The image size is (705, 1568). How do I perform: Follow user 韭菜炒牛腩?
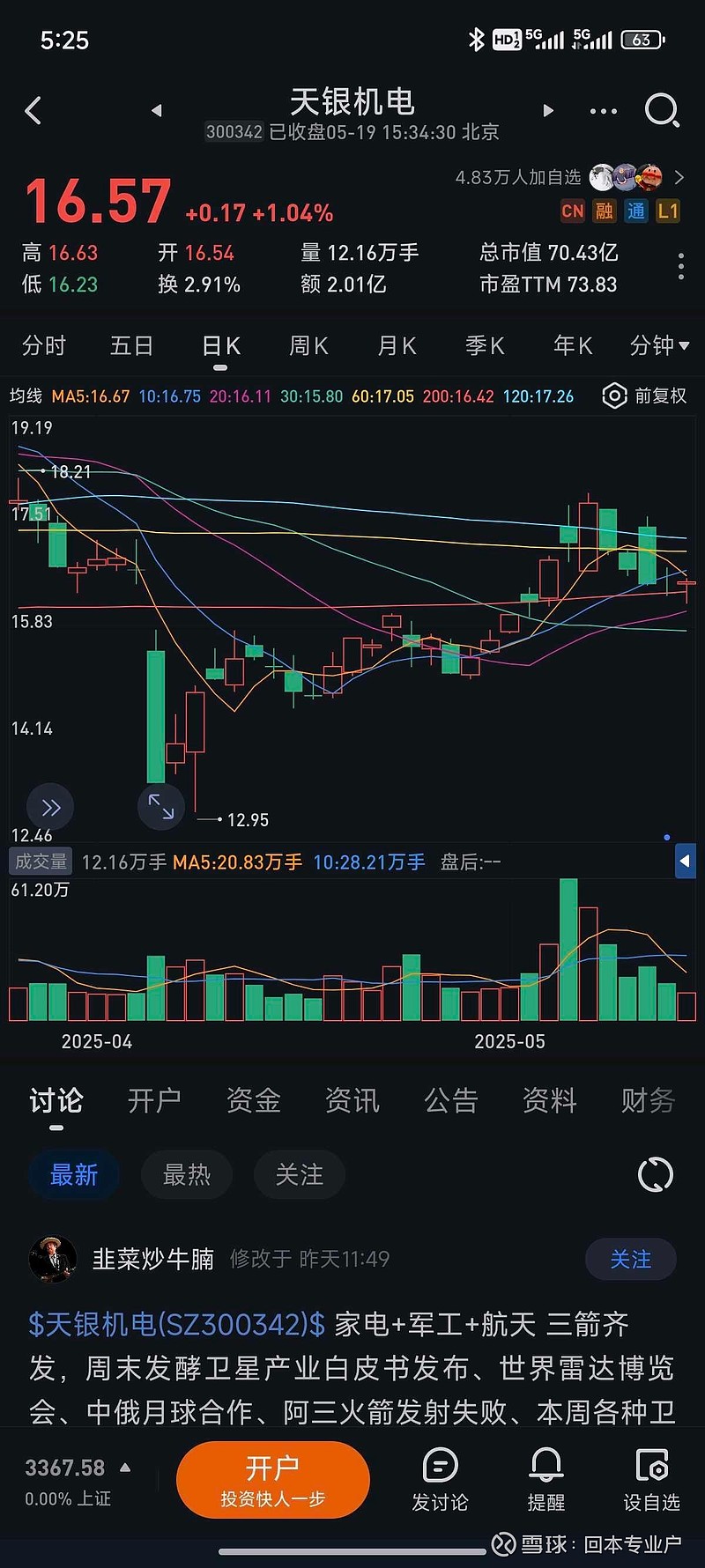click(631, 1260)
